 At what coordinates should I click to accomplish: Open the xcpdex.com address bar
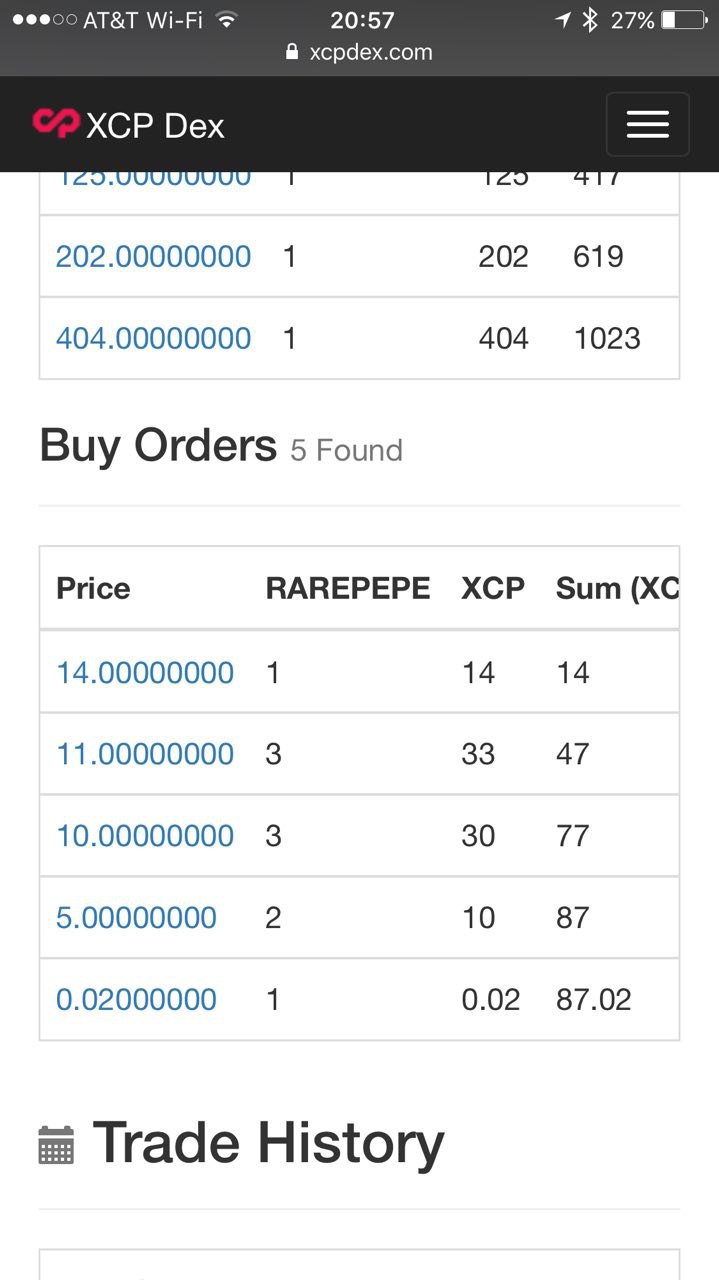[x=359, y=52]
